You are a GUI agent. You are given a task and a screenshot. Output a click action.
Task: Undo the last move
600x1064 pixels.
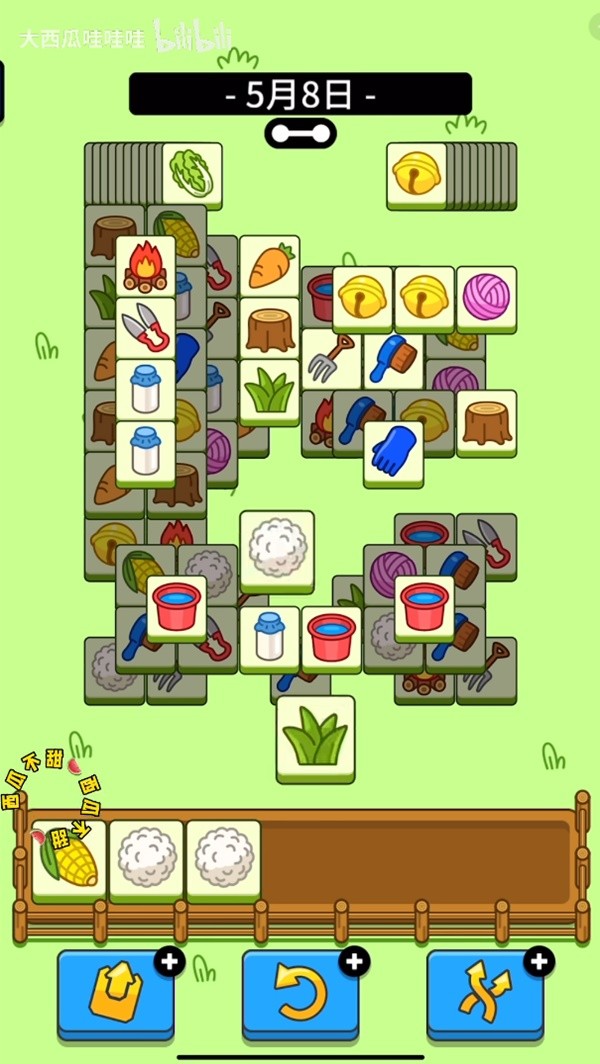(299, 994)
